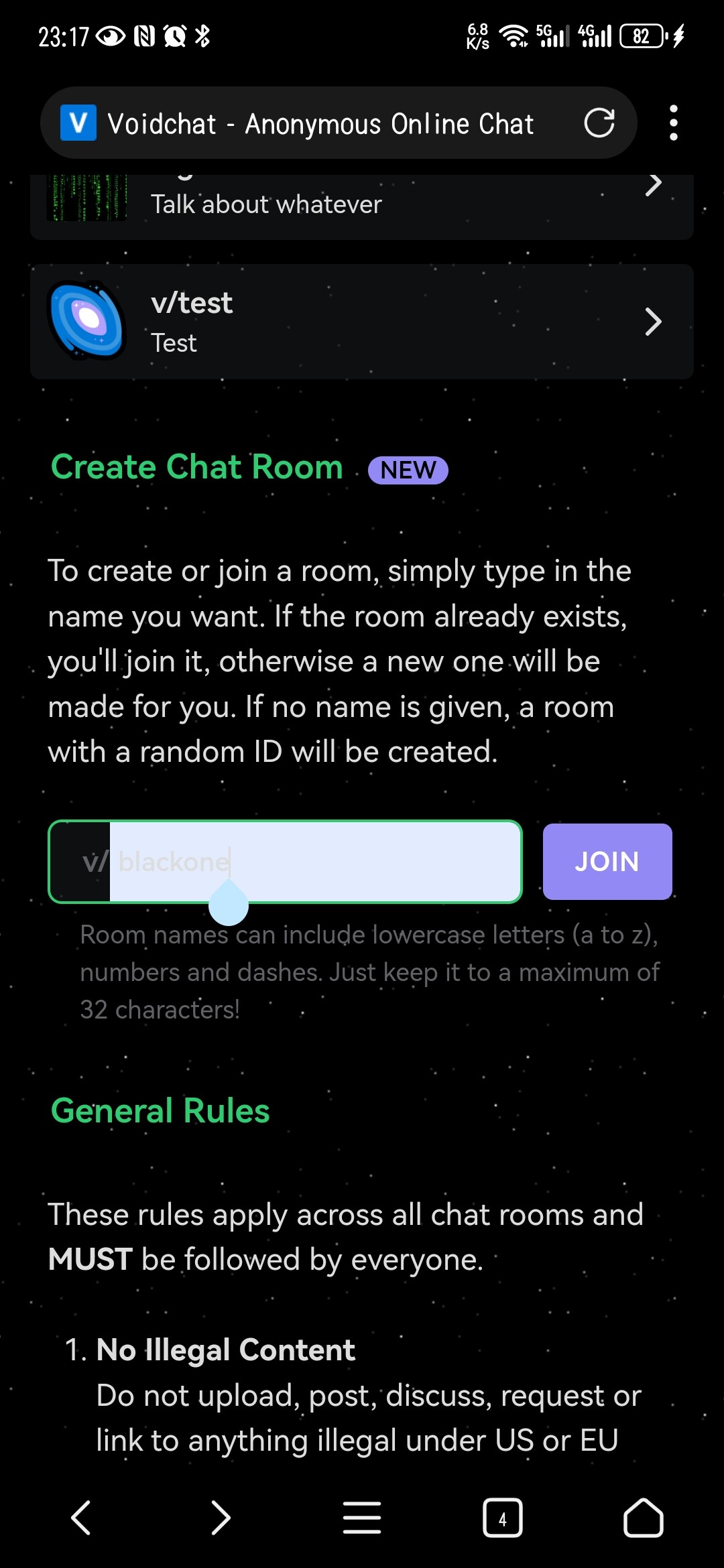Image resolution: width=724 pixels, height=1568 pixels.
Task: Open the browser menu at bottom
Action: (x=362, y=1518)
